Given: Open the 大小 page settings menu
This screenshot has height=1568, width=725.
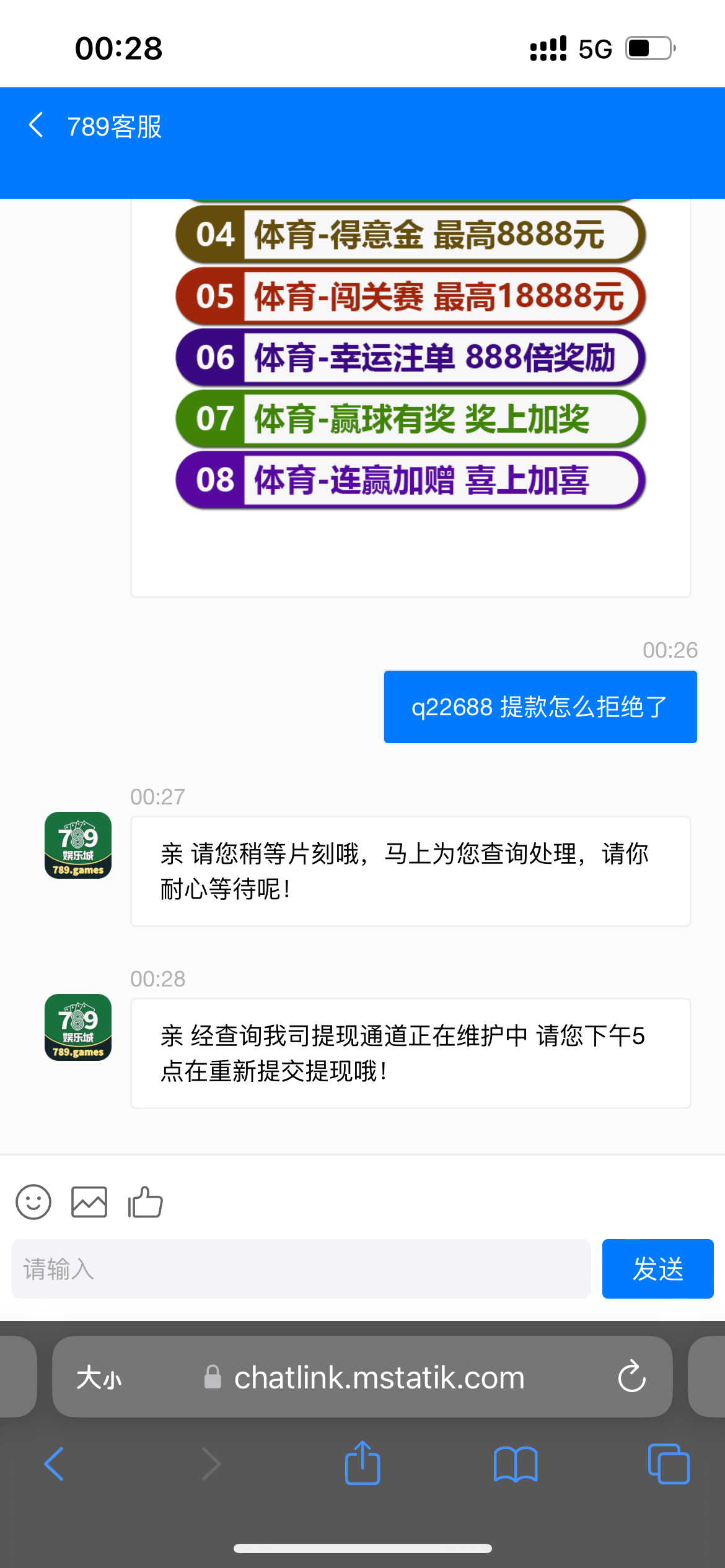Looking at the screenshot, I should [99, 1378].
